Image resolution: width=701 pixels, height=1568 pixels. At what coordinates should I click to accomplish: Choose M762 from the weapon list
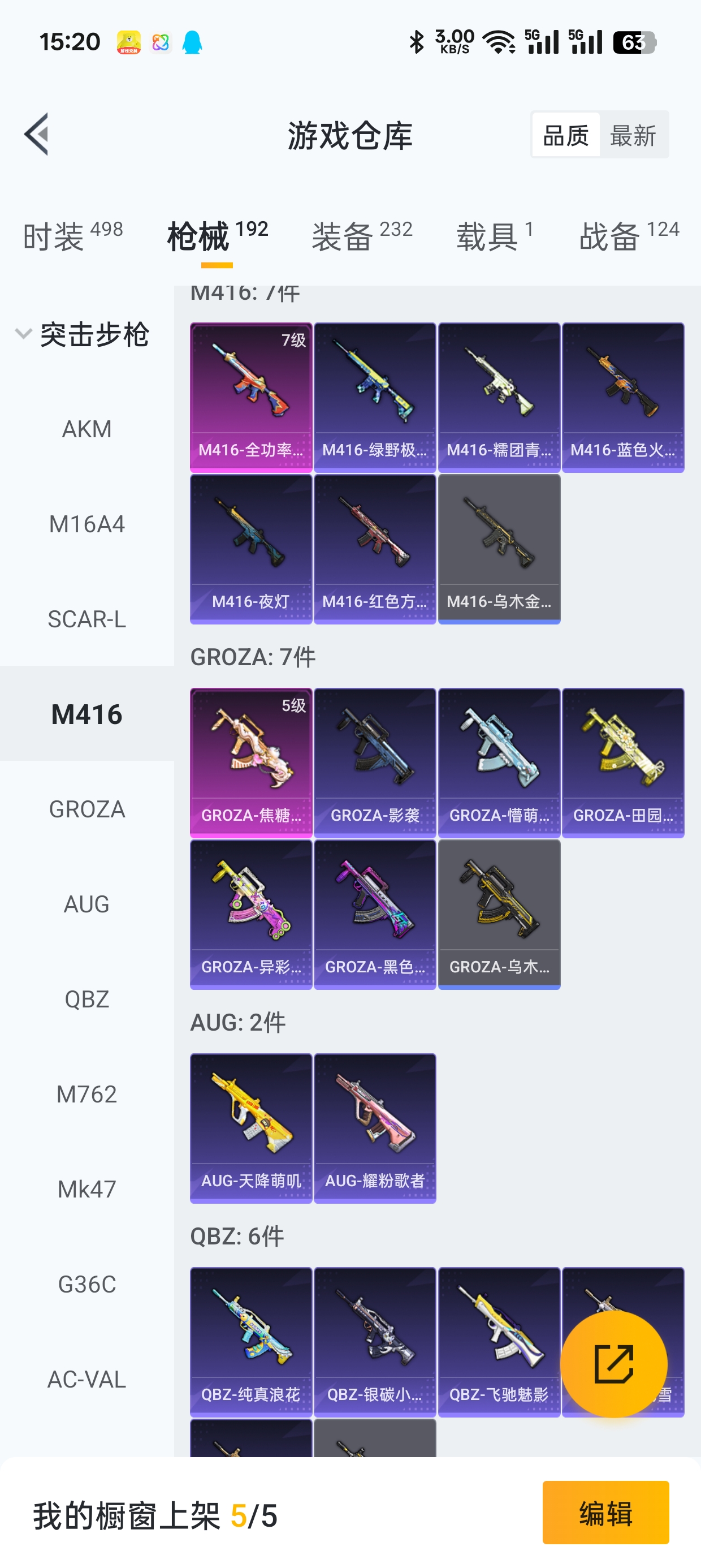86,1094
